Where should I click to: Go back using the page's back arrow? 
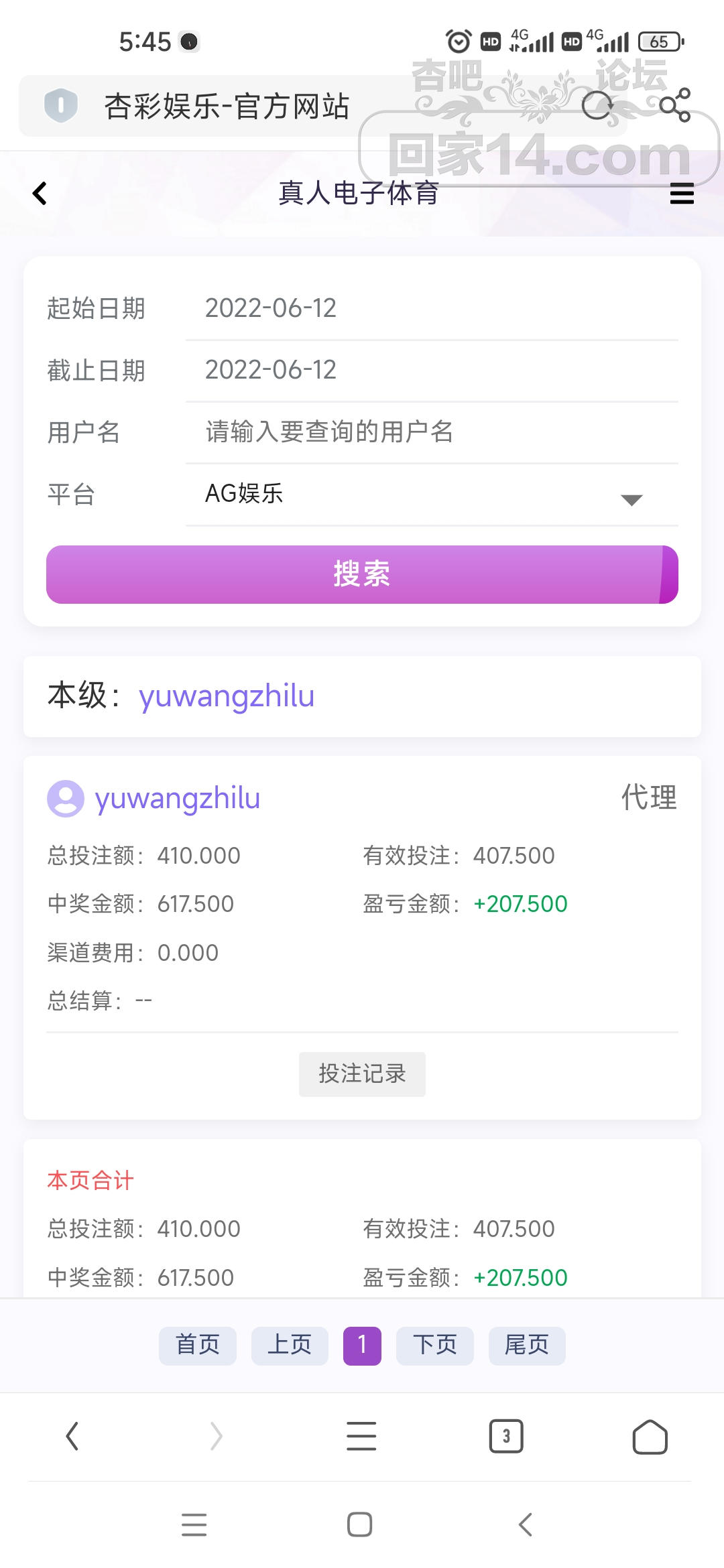pos(40,194)
